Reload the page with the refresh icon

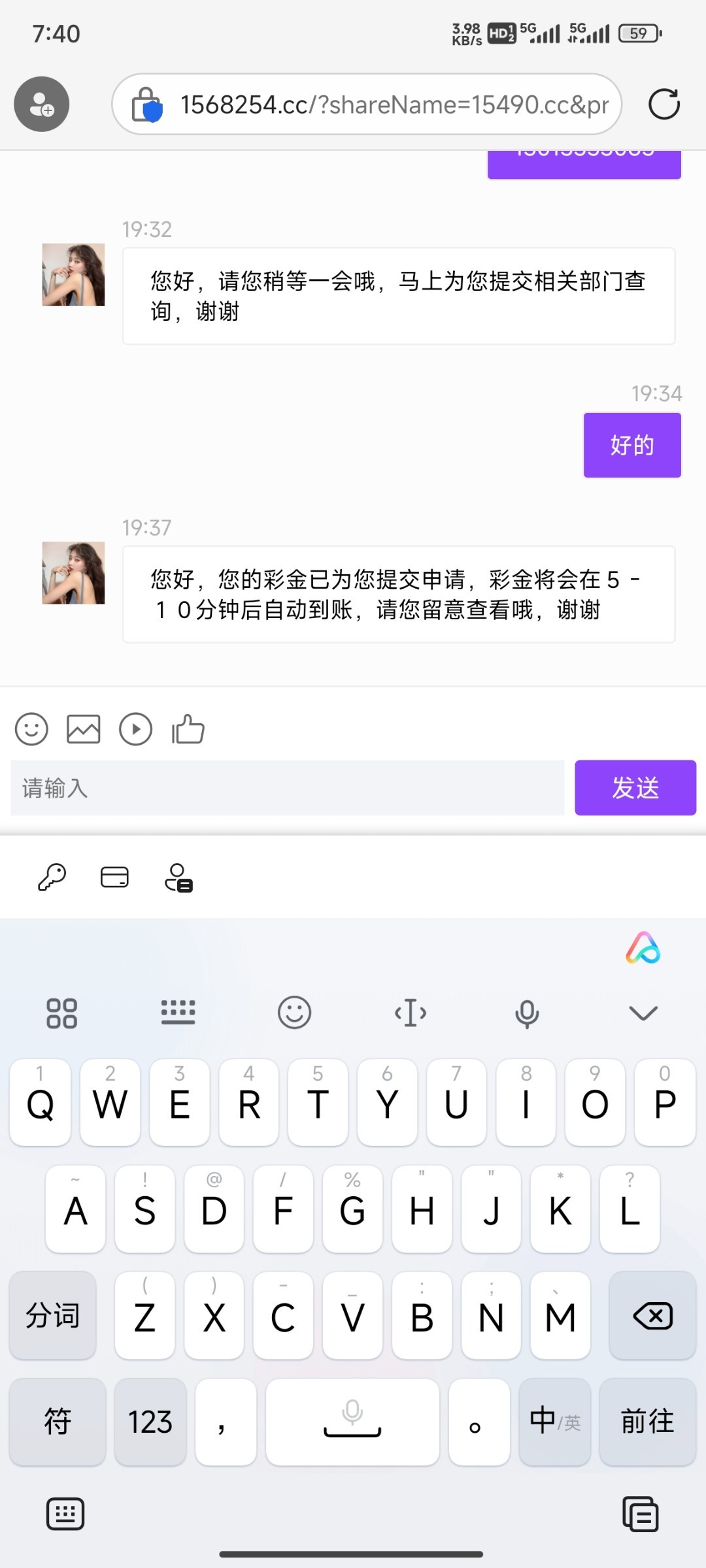tap(664, 105)
